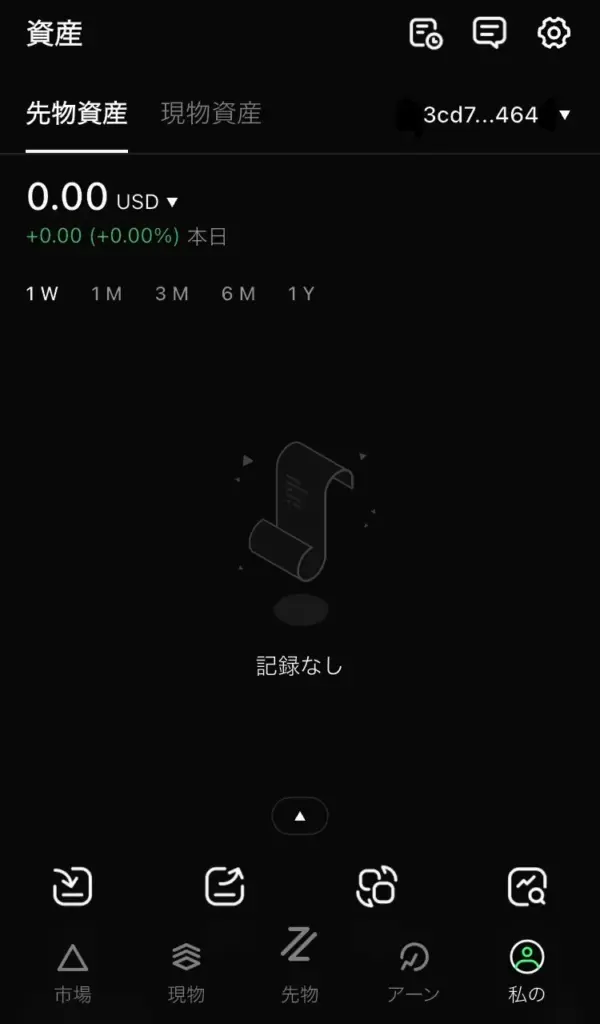Expand the account 3cd7...464 dropdown

496,114
